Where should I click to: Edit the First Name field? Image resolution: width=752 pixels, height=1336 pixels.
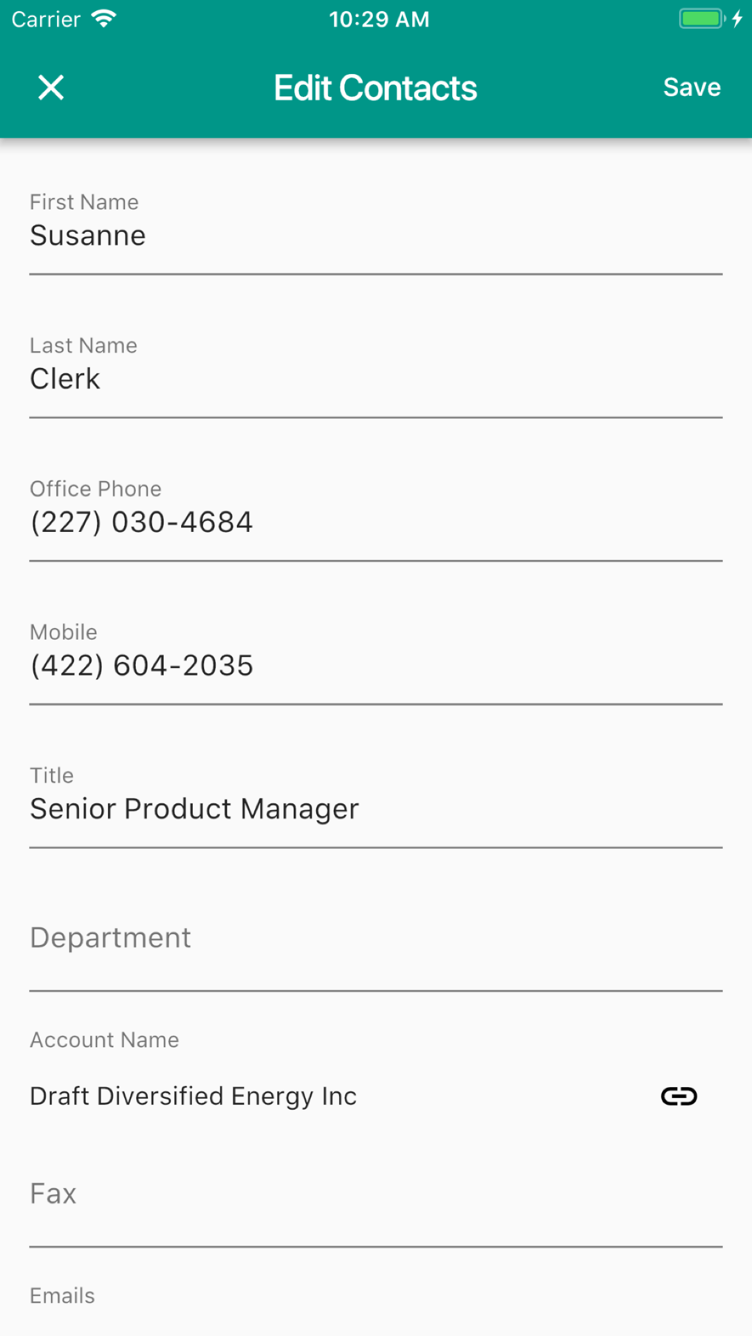click(x=376, y=232)
